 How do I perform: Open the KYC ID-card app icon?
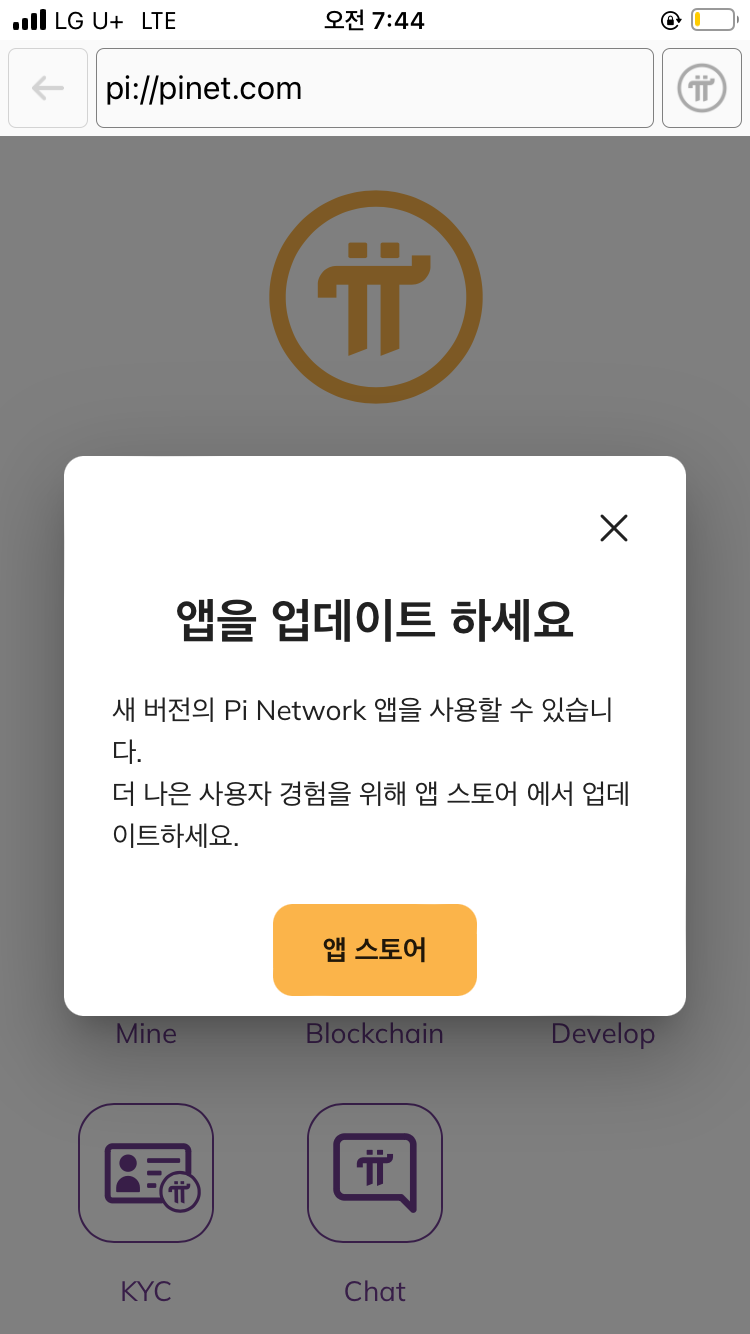click(146, 1173)
